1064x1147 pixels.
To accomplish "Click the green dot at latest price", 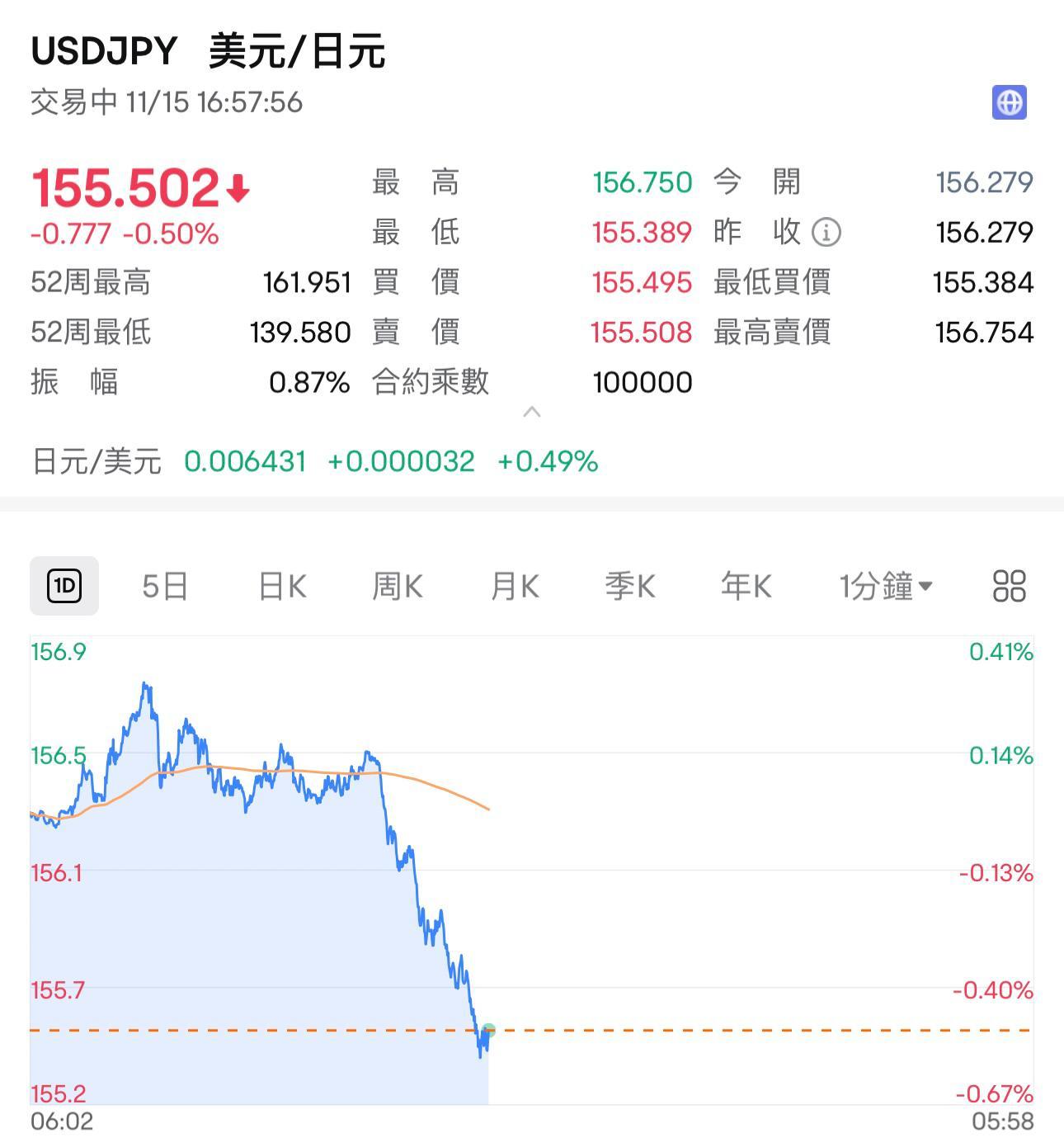I will (488, 1029).
